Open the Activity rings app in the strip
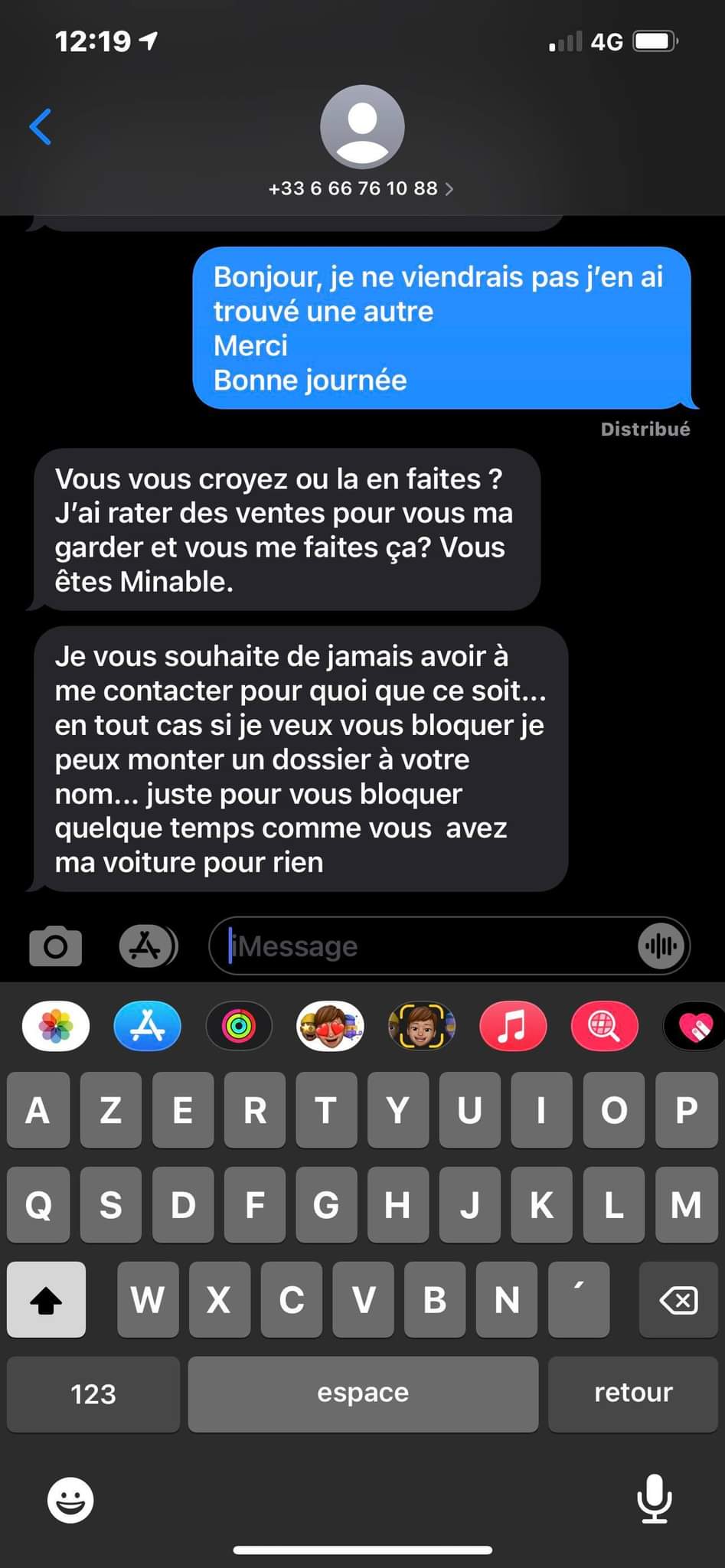The width and height of the screenshot is (725, 1568). point(239,1026)
